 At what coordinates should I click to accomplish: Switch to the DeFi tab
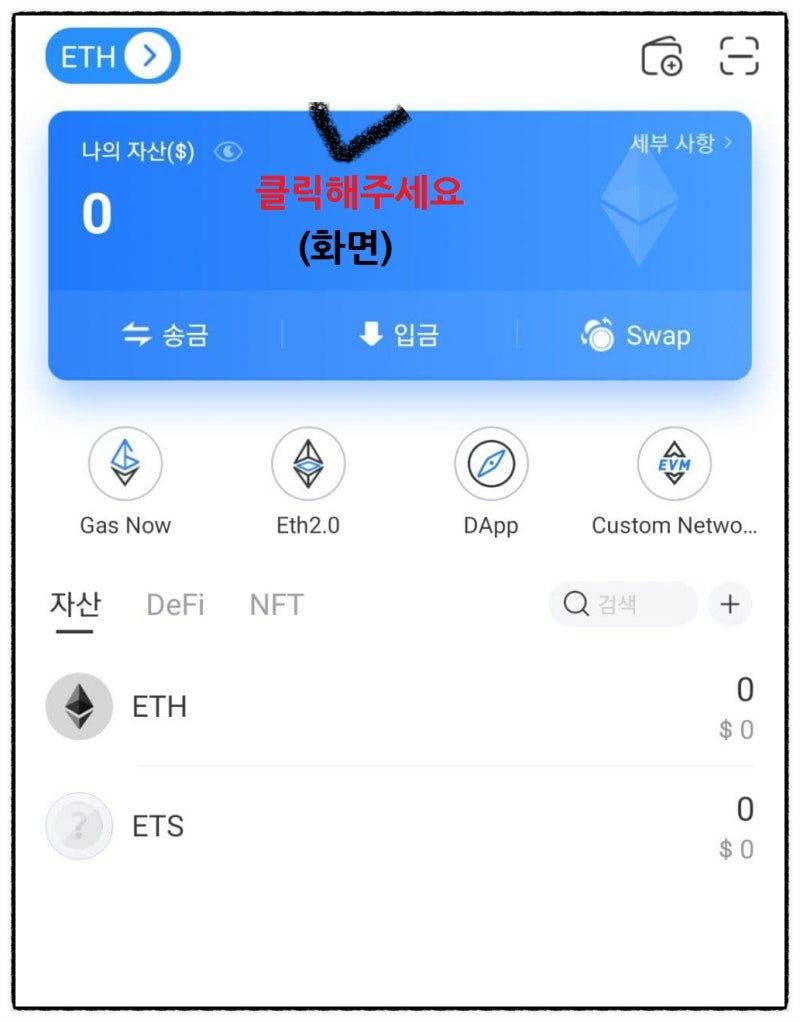coord(174,604)
